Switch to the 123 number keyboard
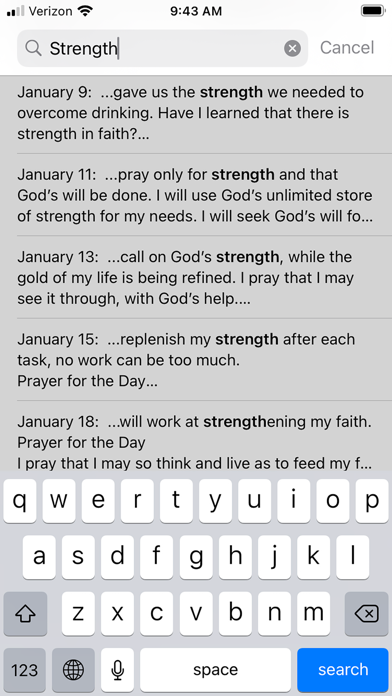 pos(24,669)
